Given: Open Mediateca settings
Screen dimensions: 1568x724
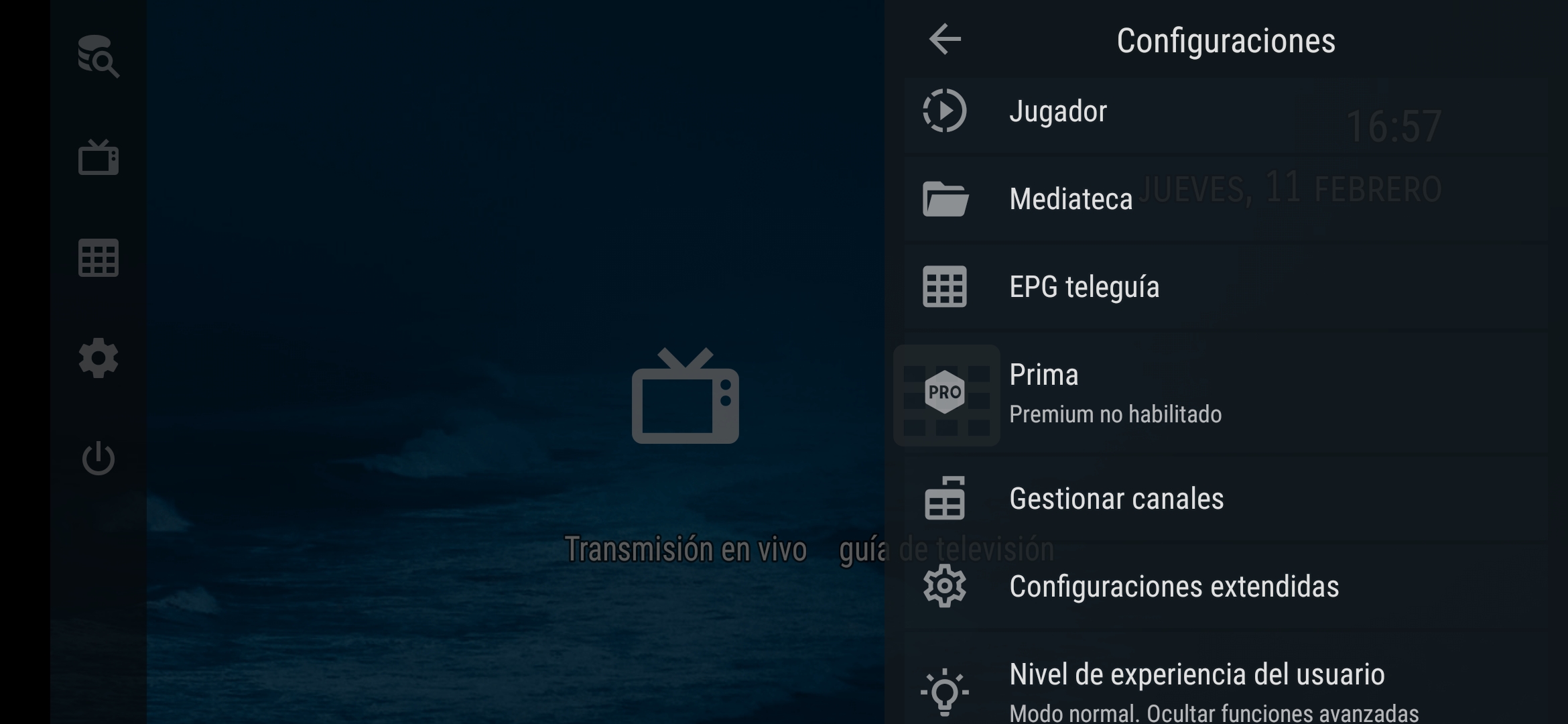Looking at the screenshot, I should (1070, 199).
